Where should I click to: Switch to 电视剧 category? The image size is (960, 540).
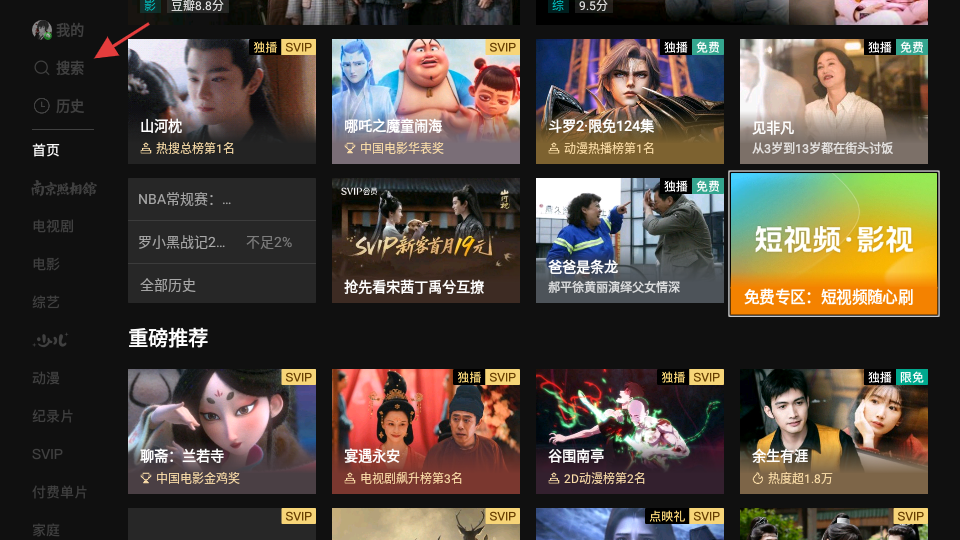point(53,226)
